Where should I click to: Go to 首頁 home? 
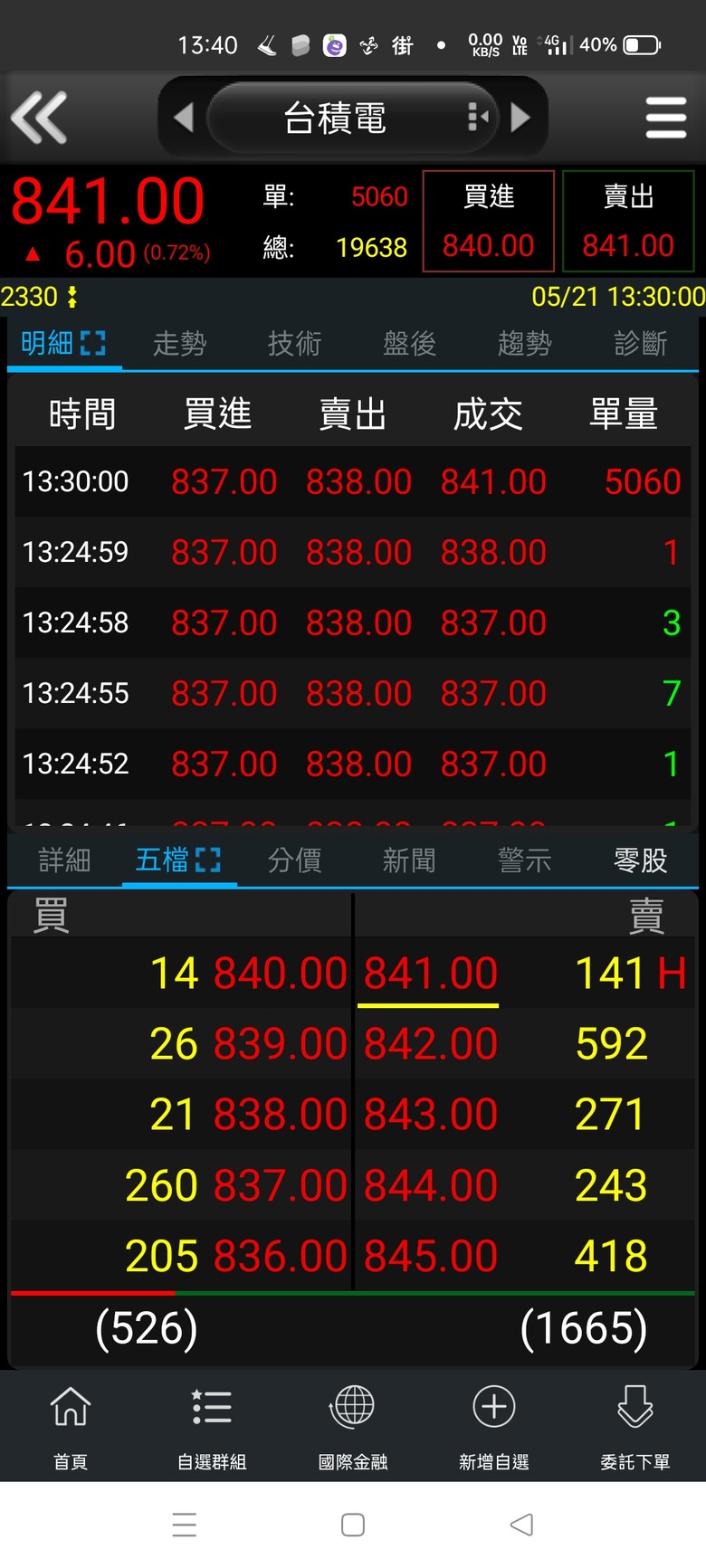[x=71, y=1425]
